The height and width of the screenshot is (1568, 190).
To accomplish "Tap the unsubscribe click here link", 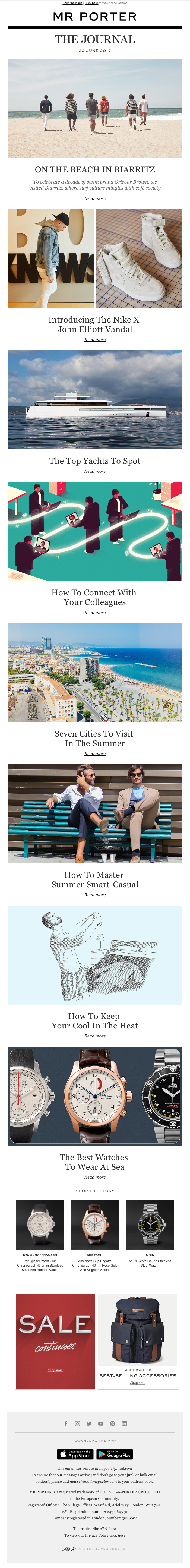I will click(x=108, y=1528).
